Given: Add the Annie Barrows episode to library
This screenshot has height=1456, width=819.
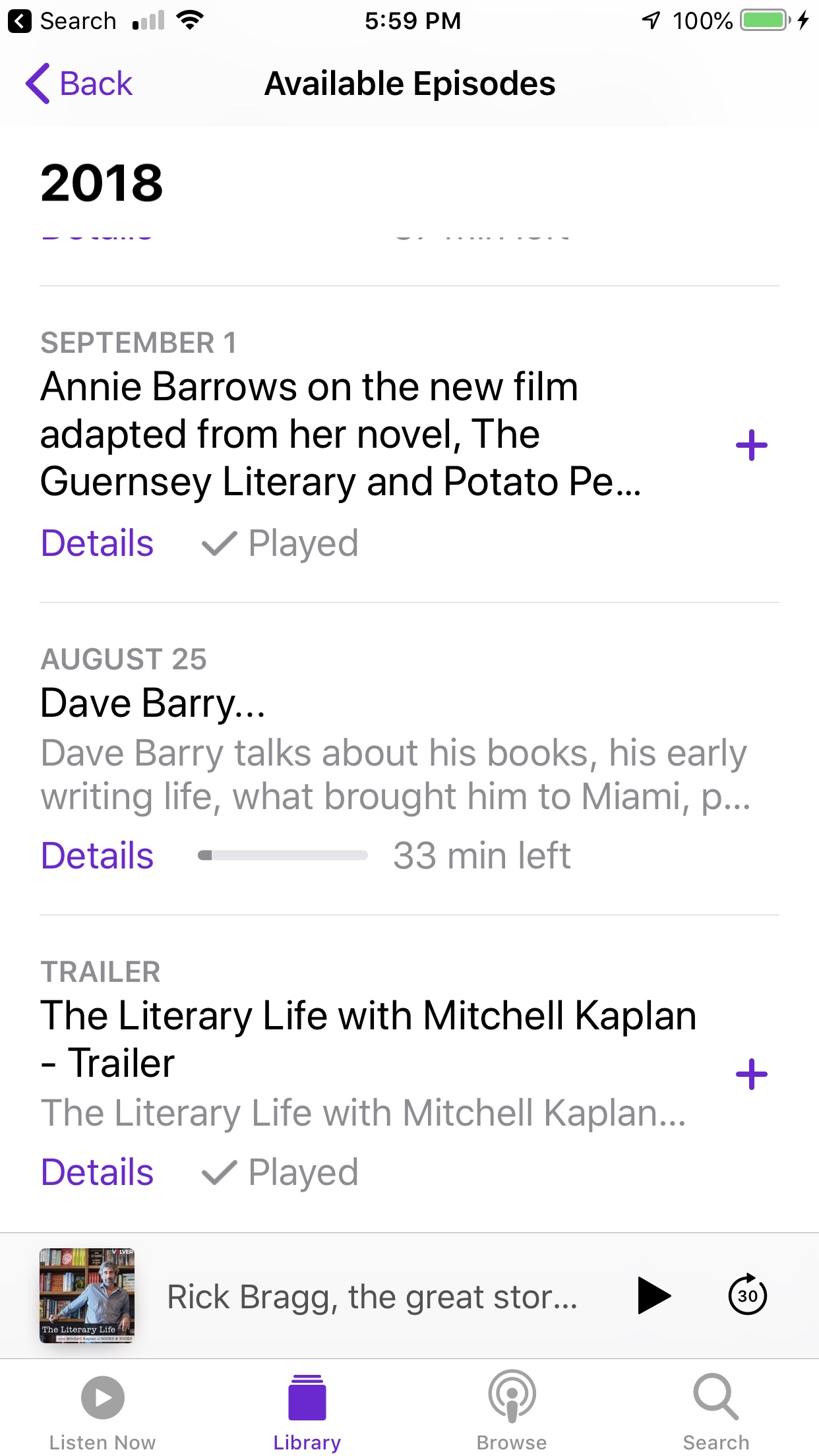Looking at the screenshot, I should click(x=751, y=445).
